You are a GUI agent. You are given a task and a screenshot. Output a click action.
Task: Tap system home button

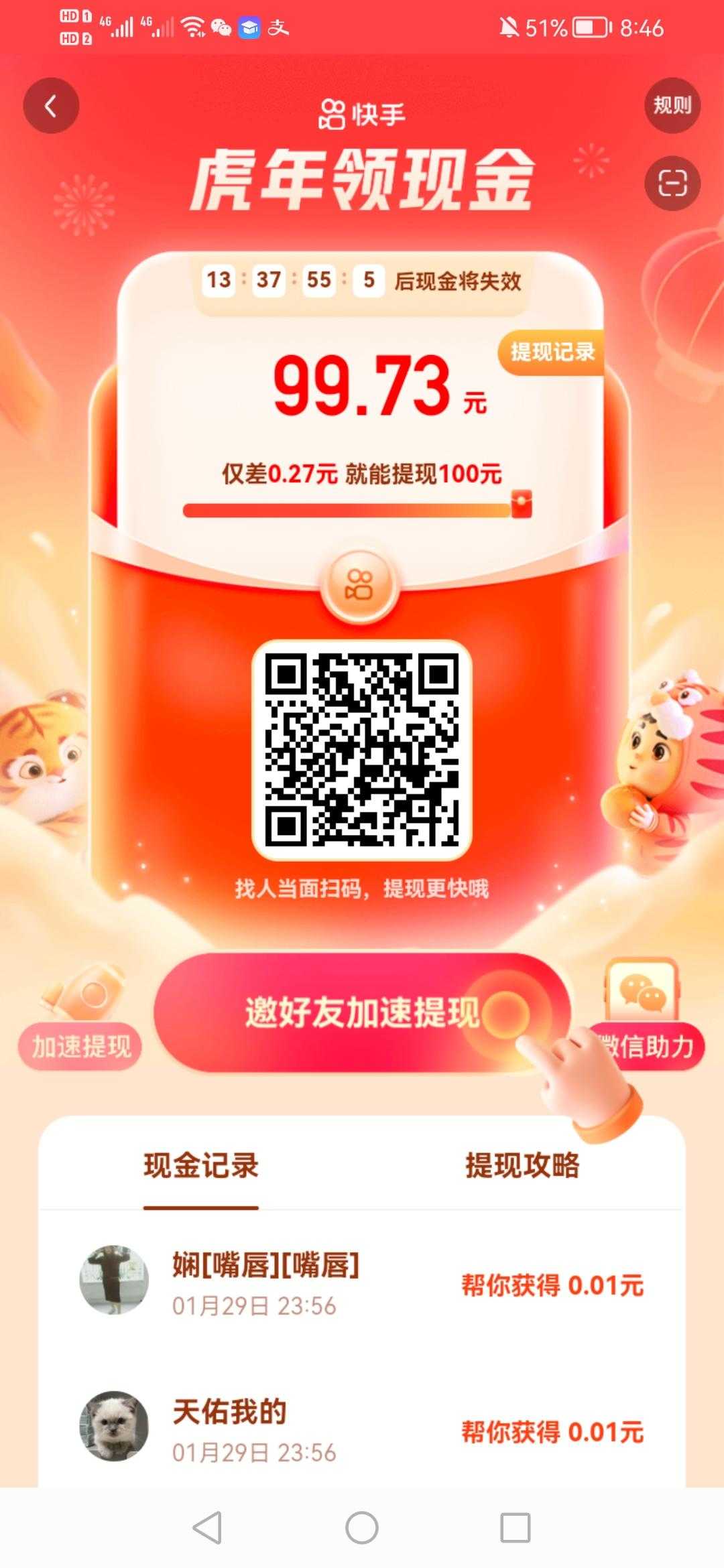point(362,1528)
